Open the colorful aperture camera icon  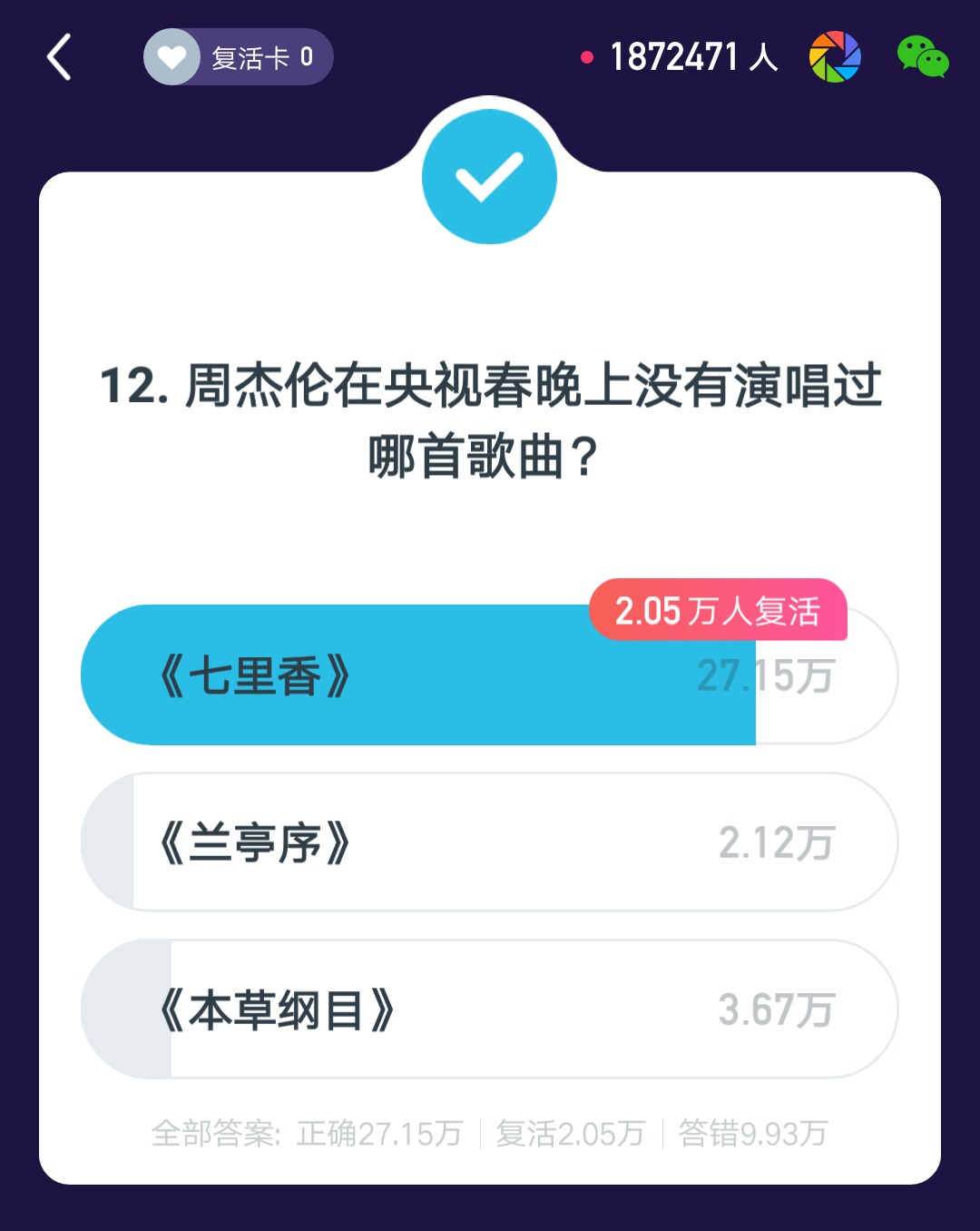pos(835,57)
